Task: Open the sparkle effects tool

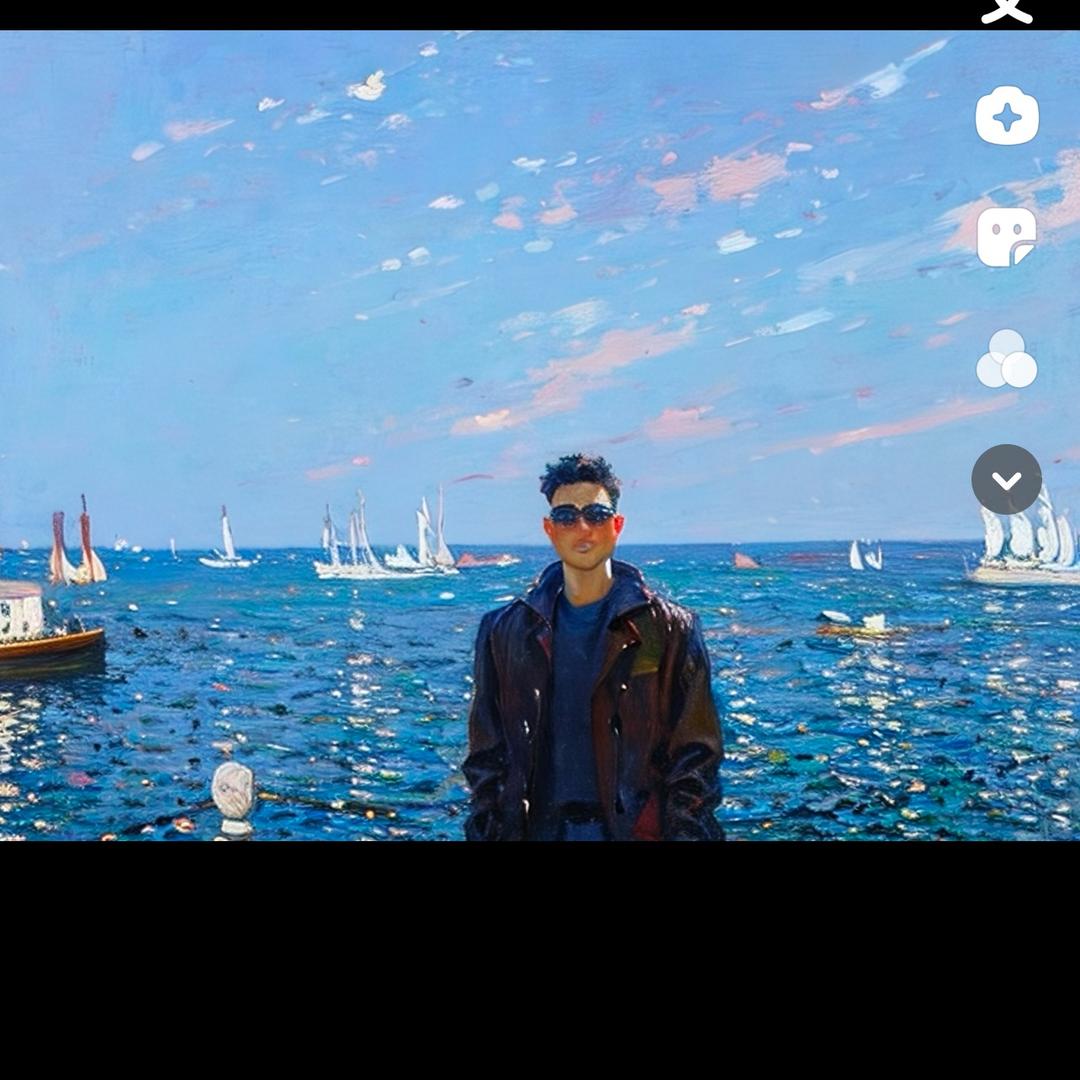Action: coord(1007,117)
